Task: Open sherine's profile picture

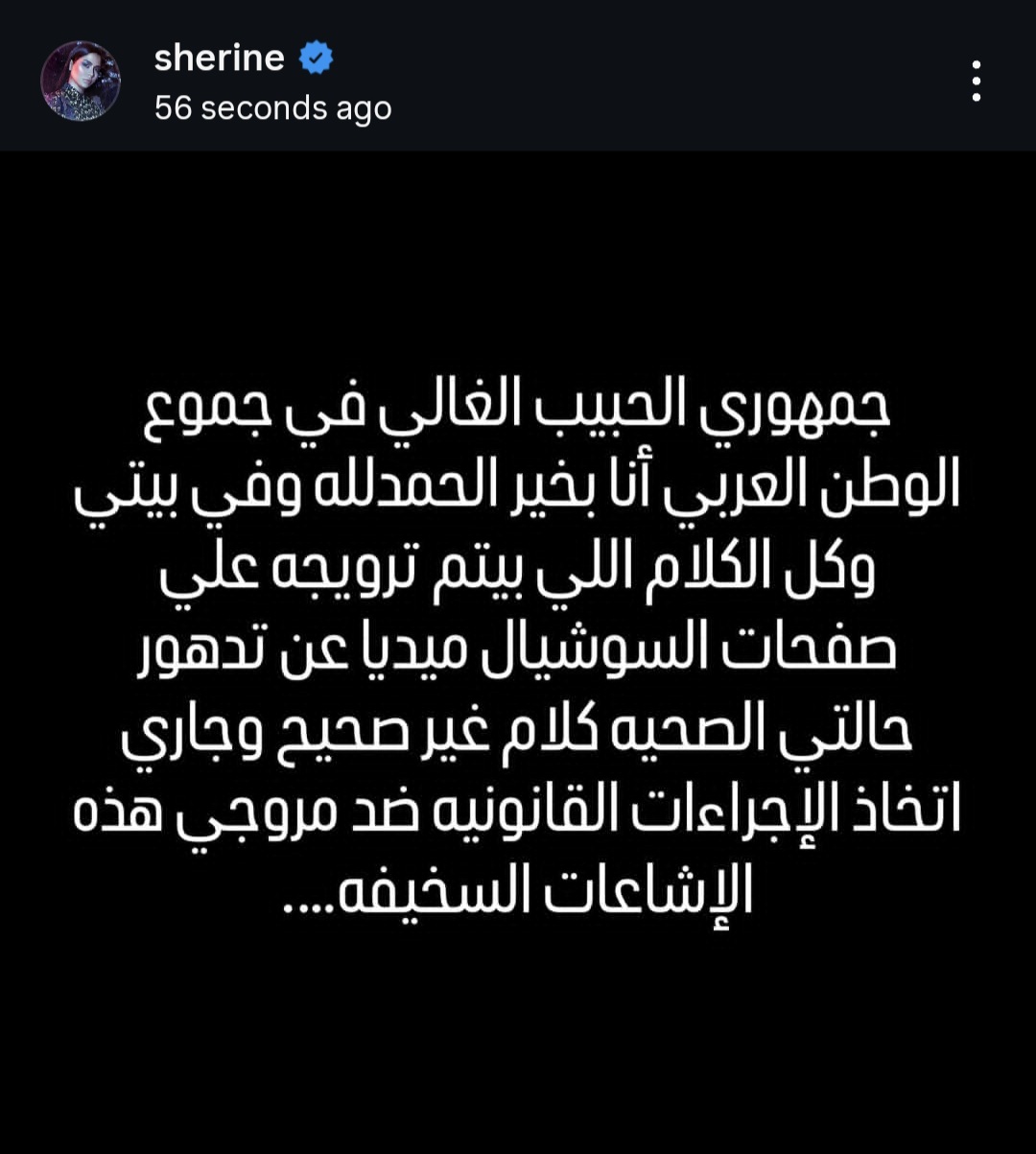Action: coord(81,82)
